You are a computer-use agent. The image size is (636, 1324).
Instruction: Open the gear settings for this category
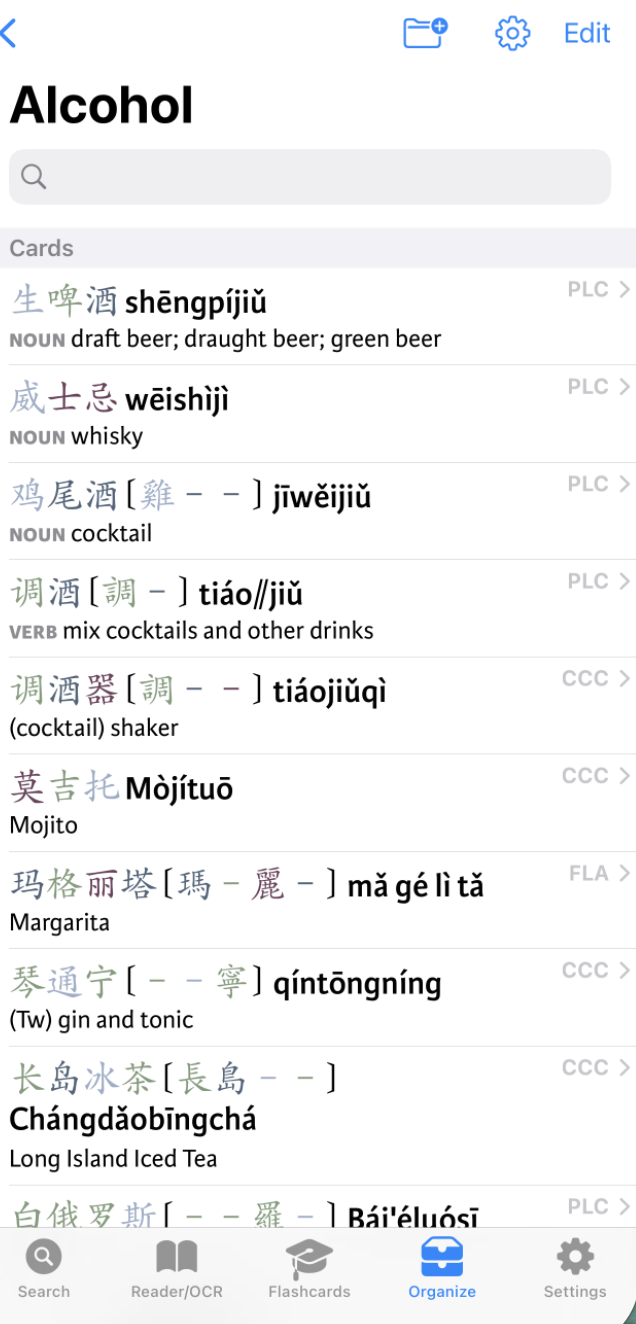coord(512,33)
